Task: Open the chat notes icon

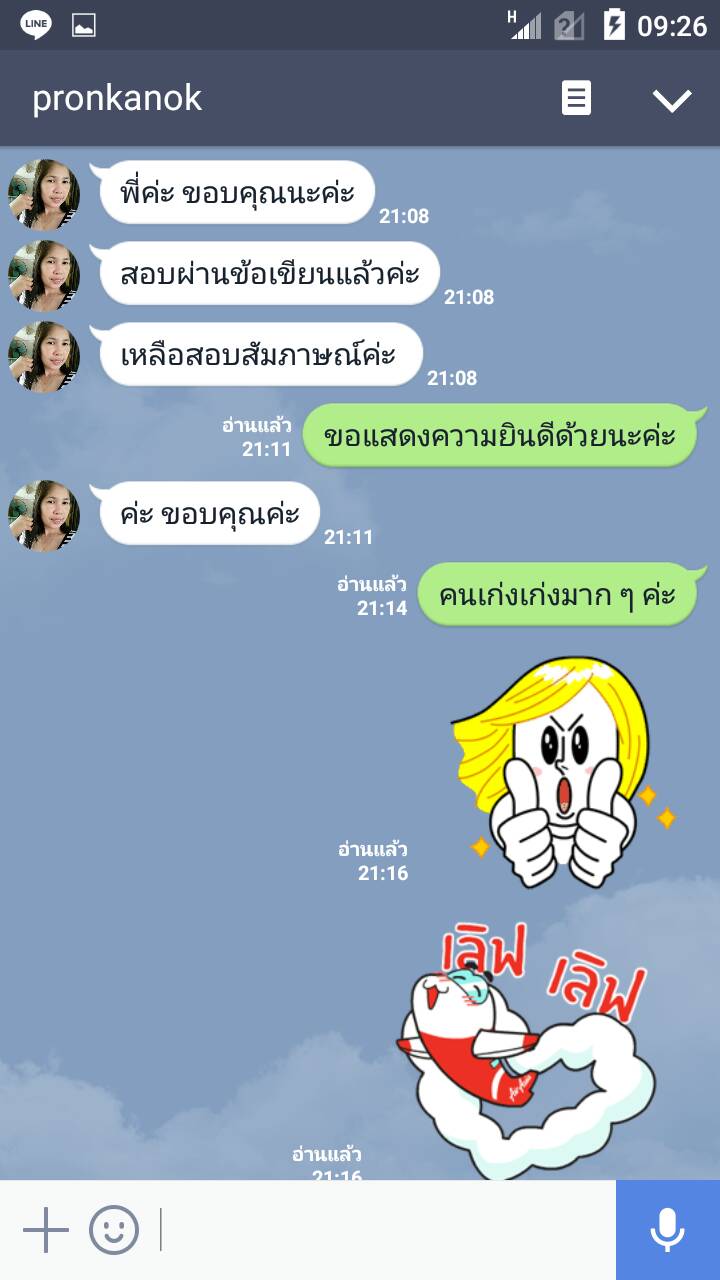Action: 576,98
